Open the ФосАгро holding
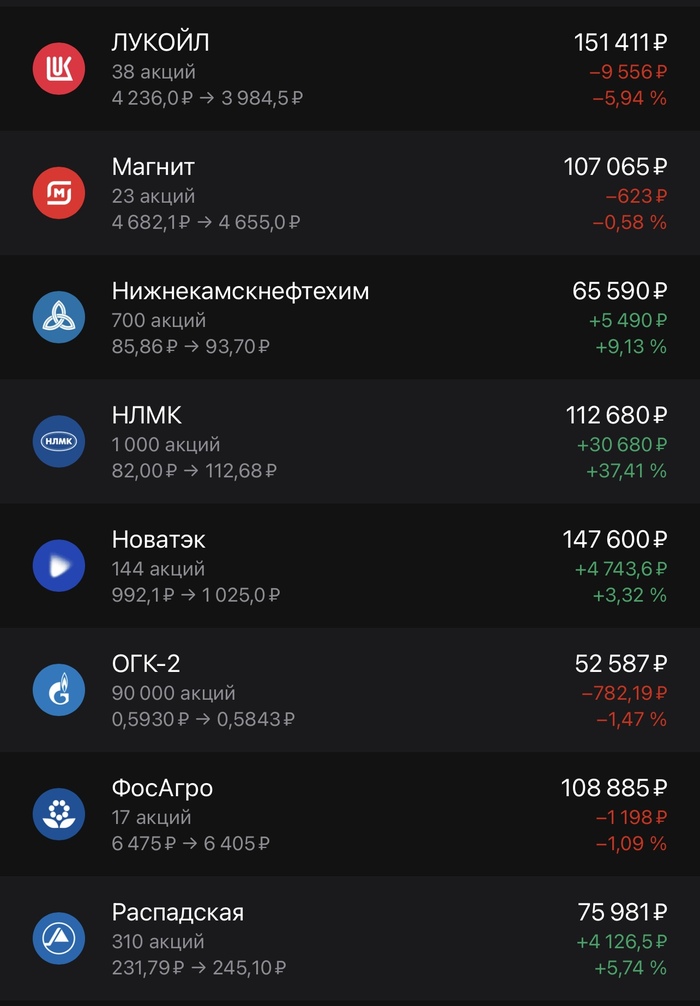The height and width of the screenshot is (1006, 700). coord(350,814)
